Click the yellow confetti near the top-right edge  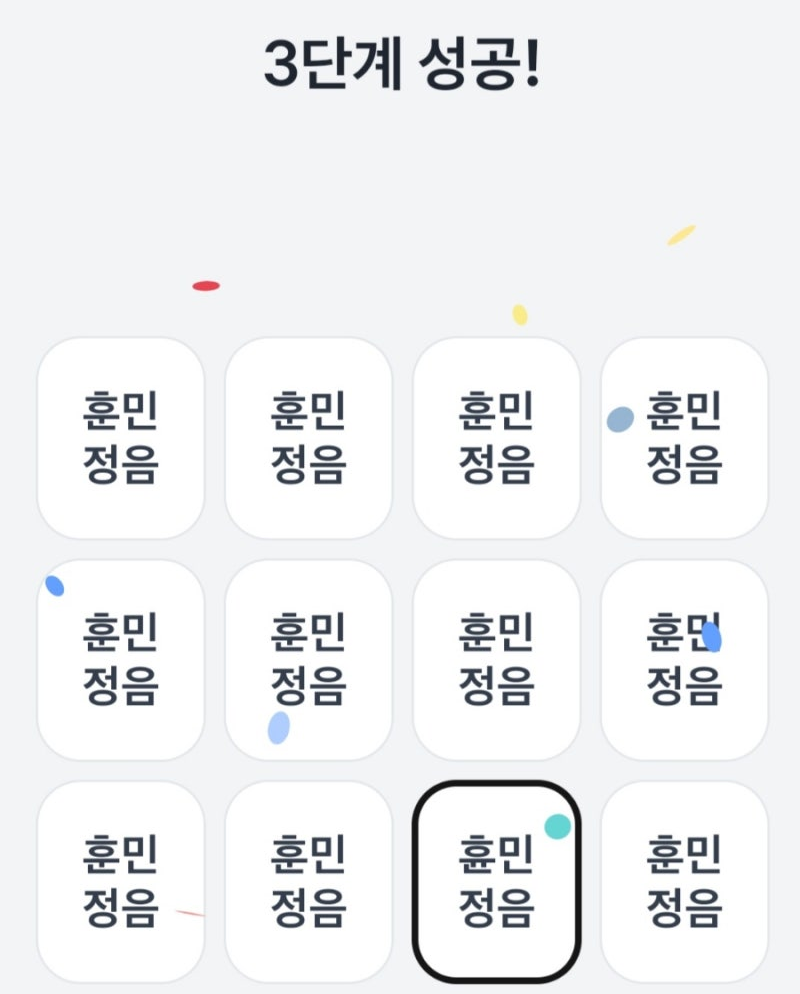[x=679, y=236]
